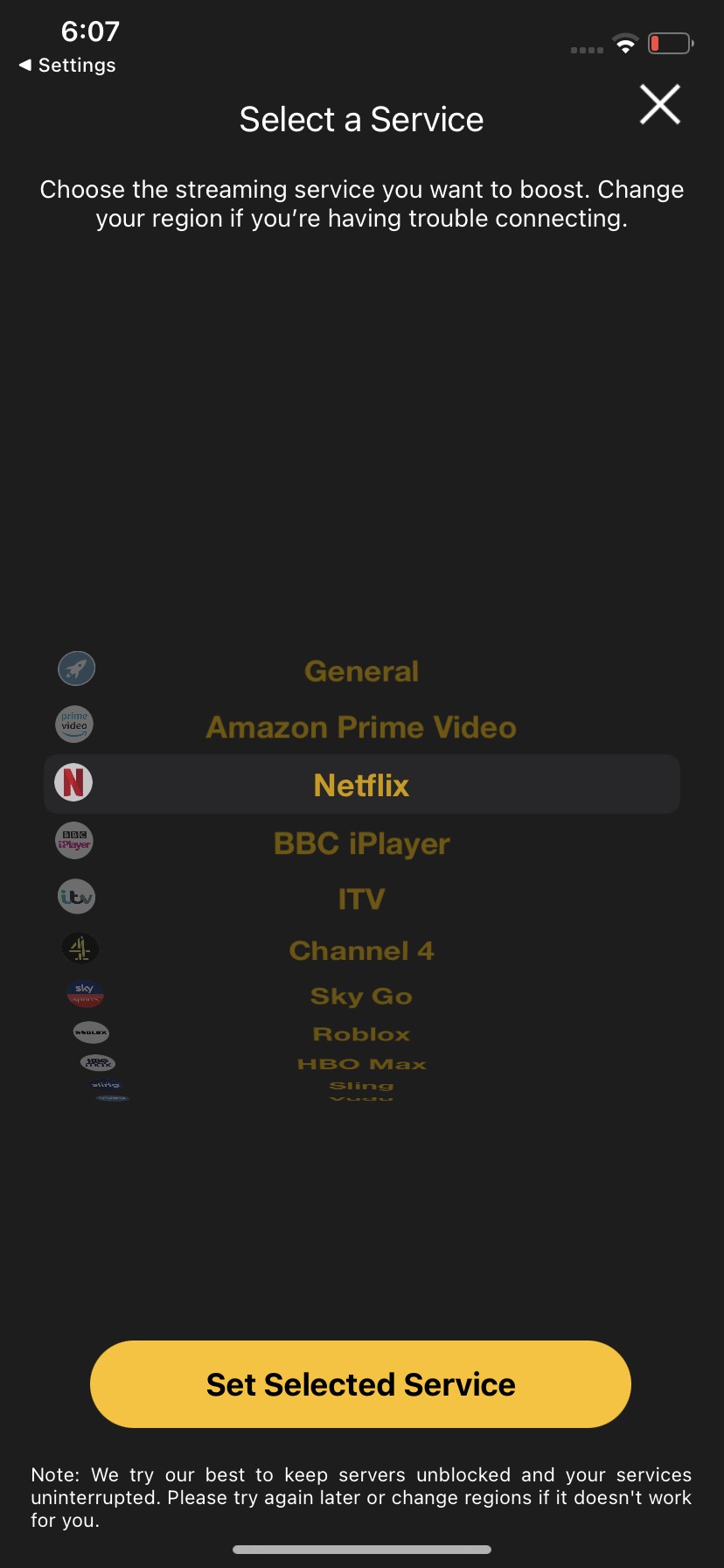The height and width of the screenshot is (1568, 724).
Task: Select the Netflix service row
Action: tap(361, 785)
